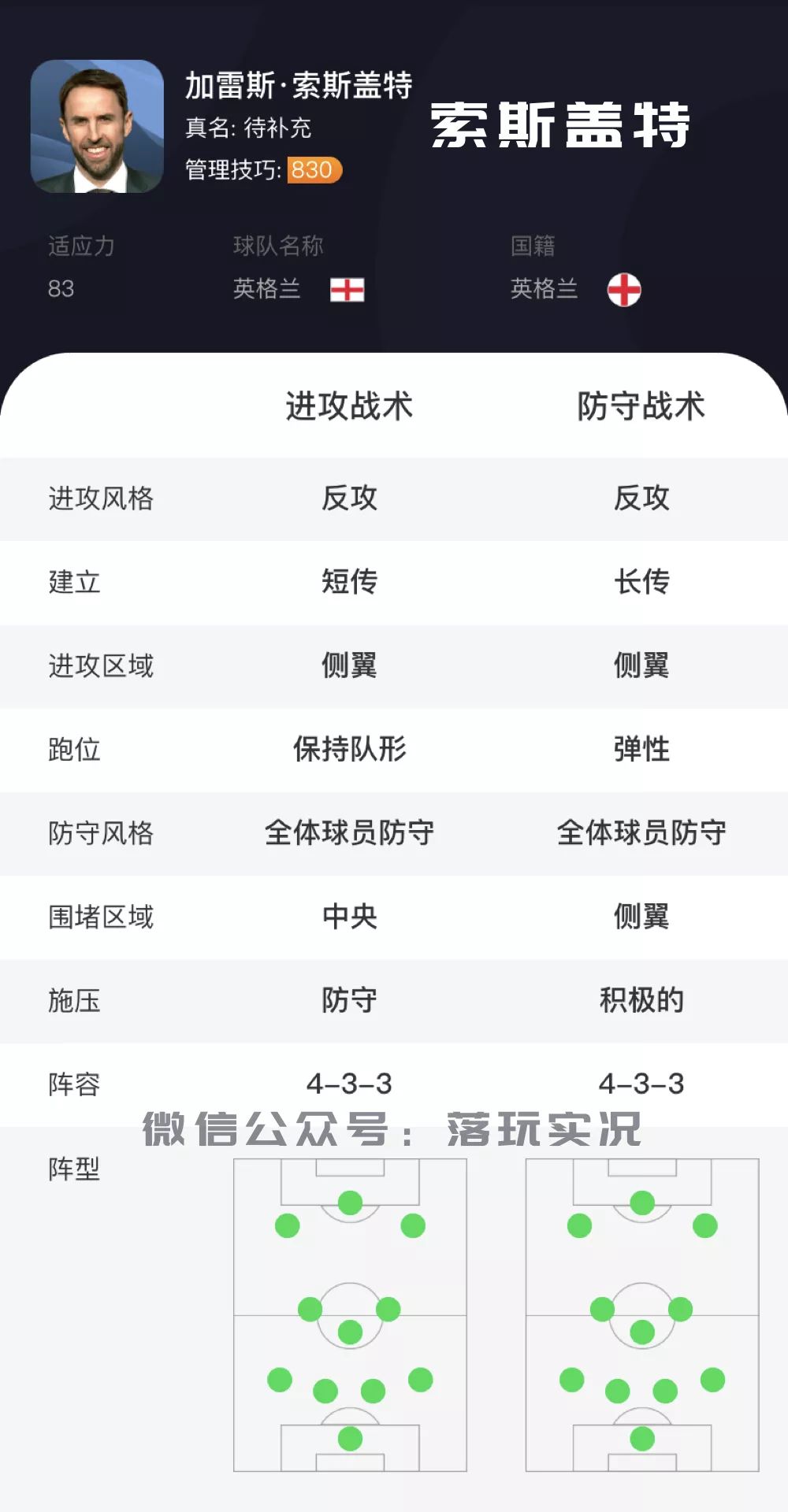788x1512 pixels.
Task: Tap the orange 830 management skill badge
Action: click(313, 170)
